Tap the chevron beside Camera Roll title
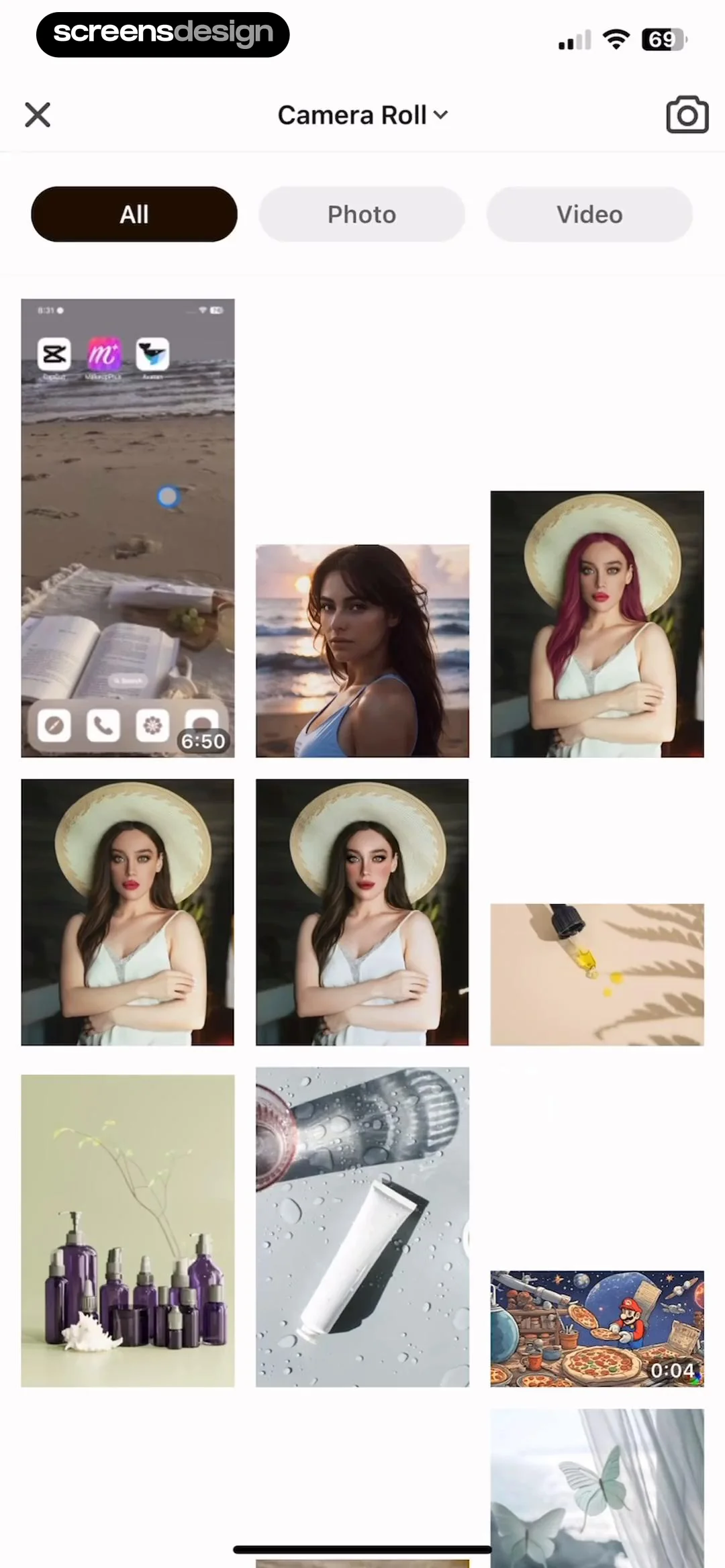 [x=441, y=115]
